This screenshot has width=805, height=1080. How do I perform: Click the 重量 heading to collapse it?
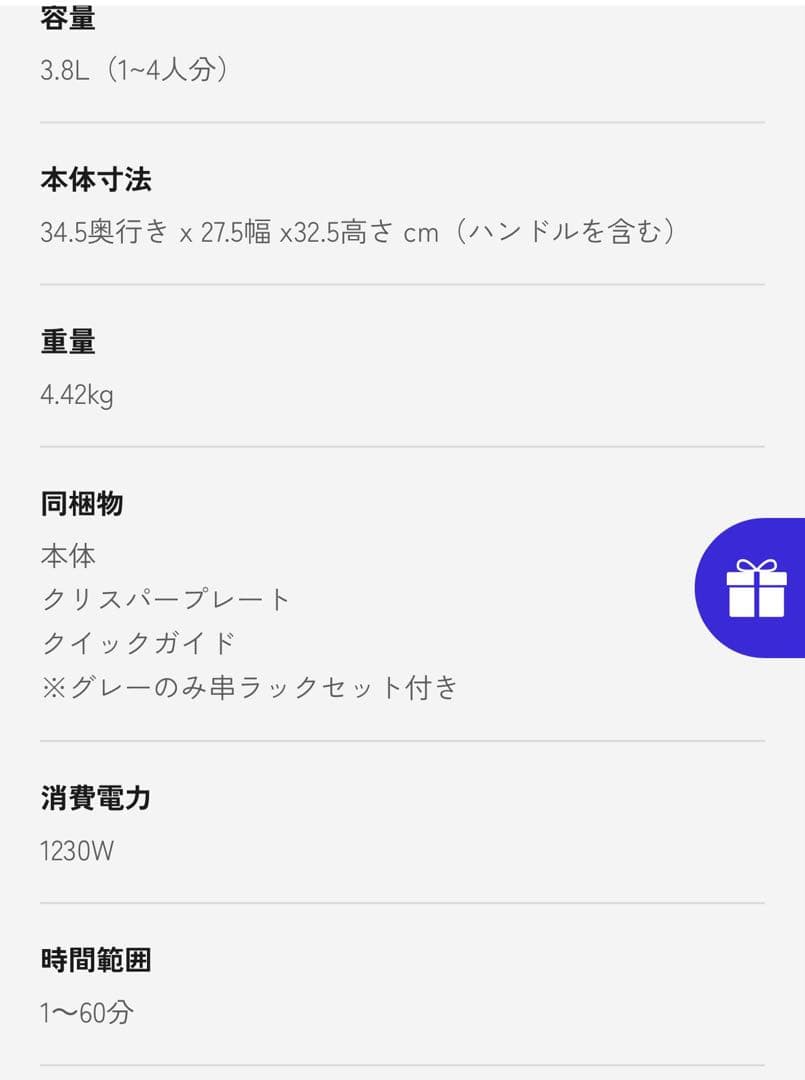click(67, 342)
